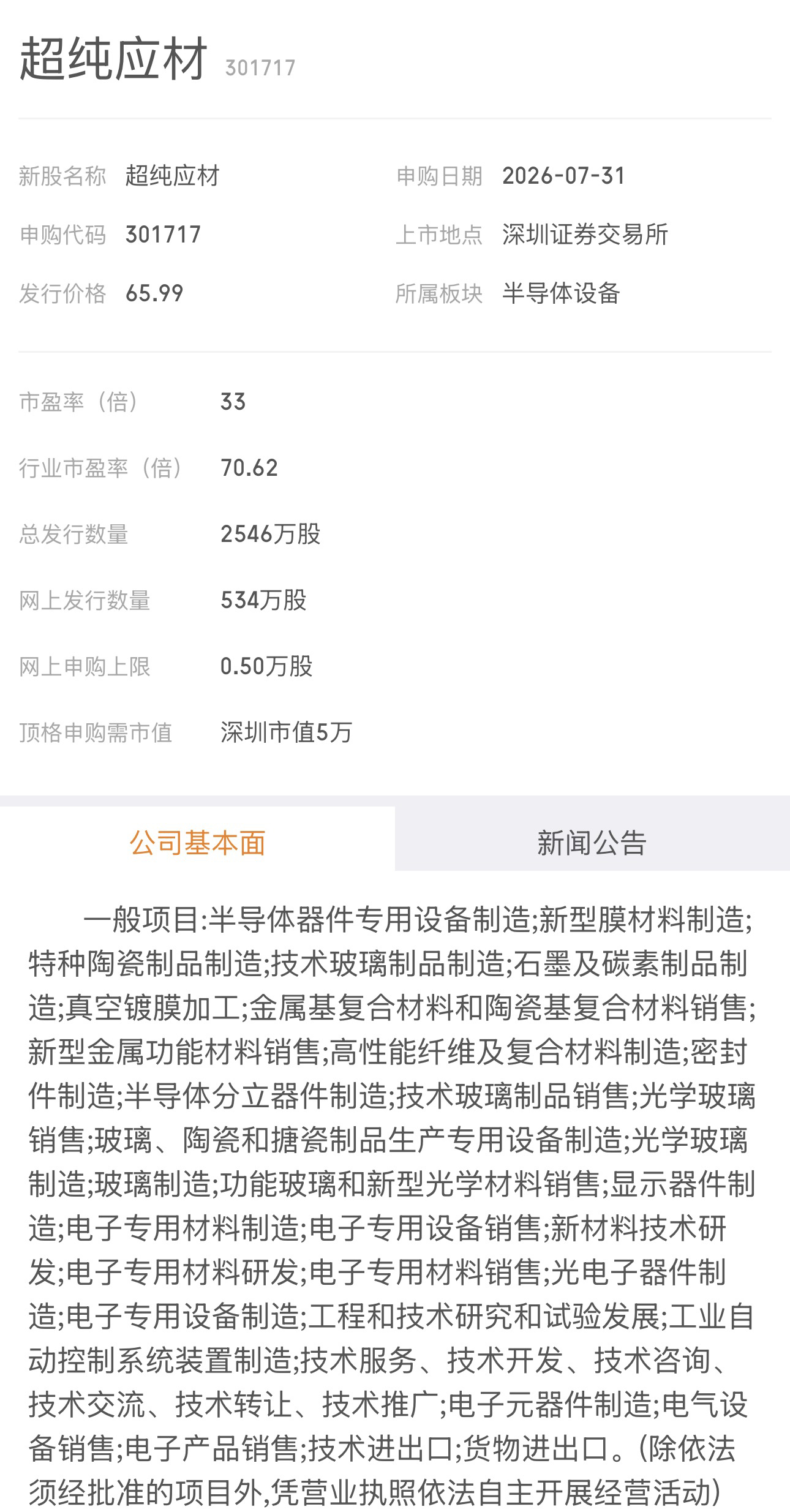
Task: Switch to the 新闻公告 tab
Action: (x=592, y=843)
